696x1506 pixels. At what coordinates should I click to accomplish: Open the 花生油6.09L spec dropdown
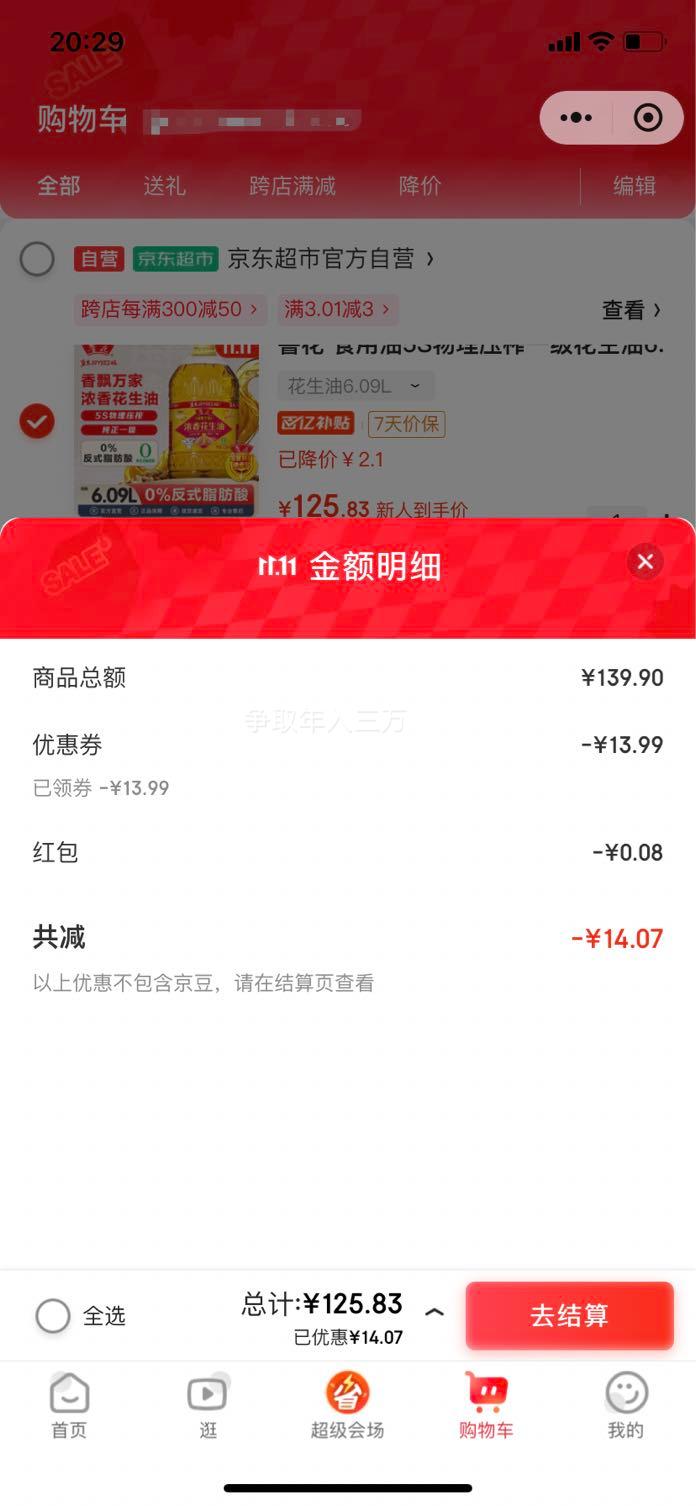tap(355, 386)
